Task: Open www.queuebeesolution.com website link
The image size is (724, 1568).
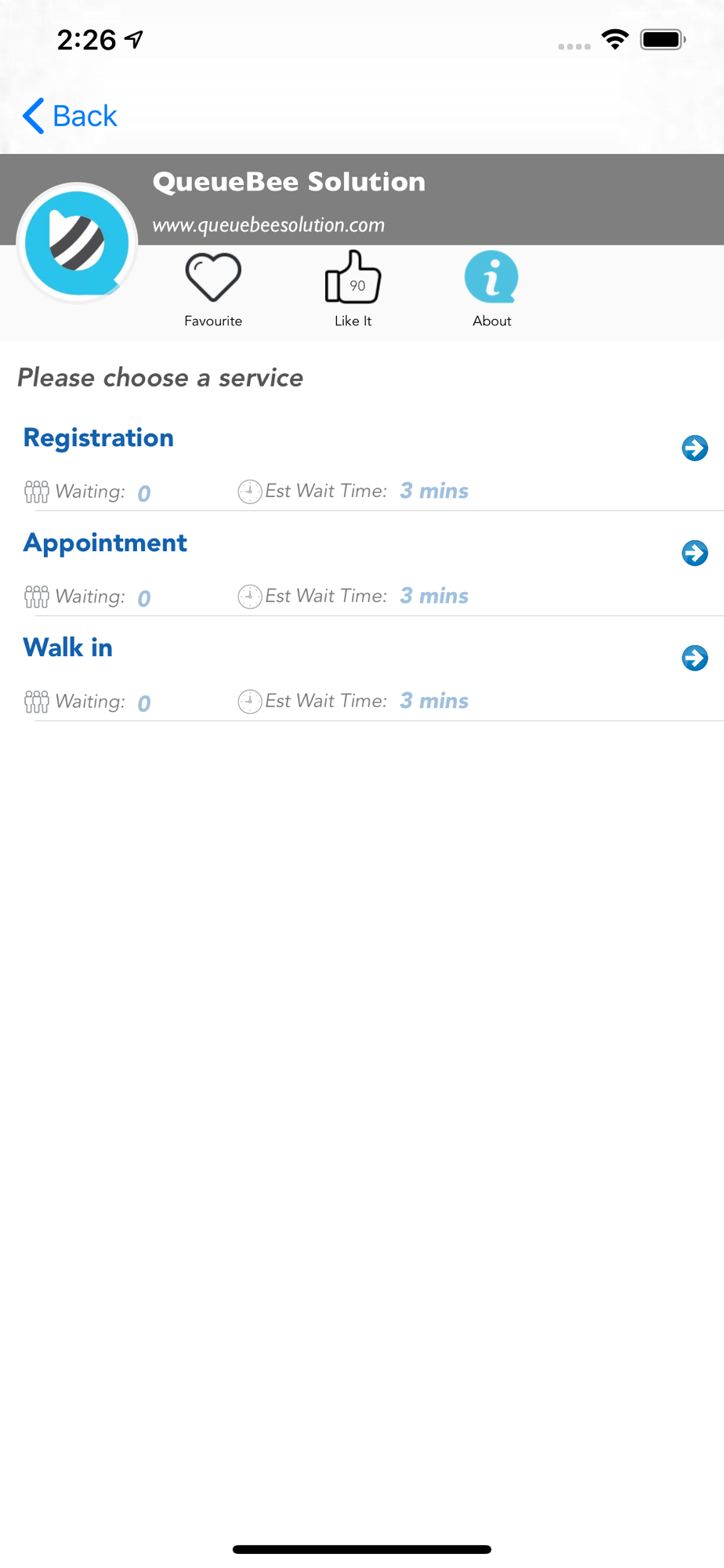Action: tap(269, 225)
